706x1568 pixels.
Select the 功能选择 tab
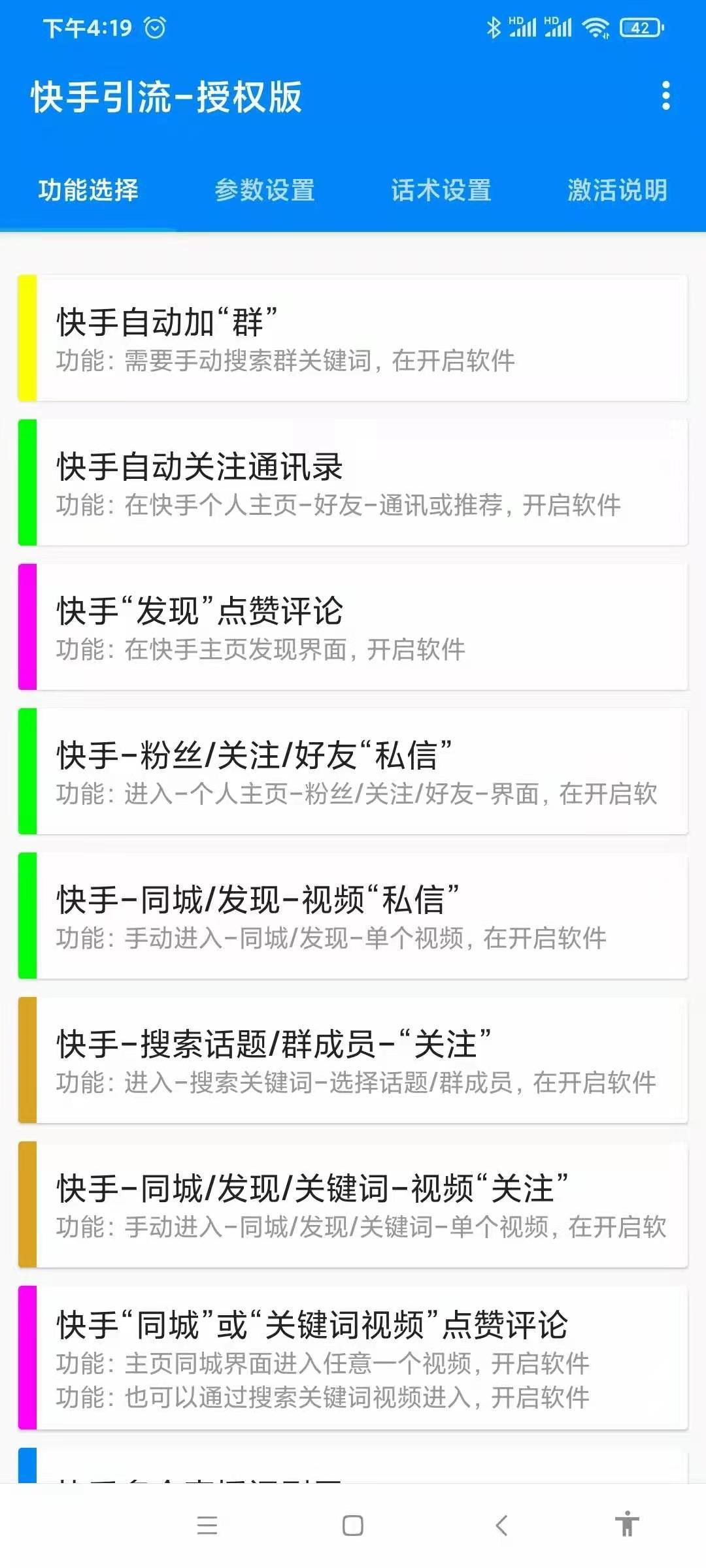click(x=88, y=190)
